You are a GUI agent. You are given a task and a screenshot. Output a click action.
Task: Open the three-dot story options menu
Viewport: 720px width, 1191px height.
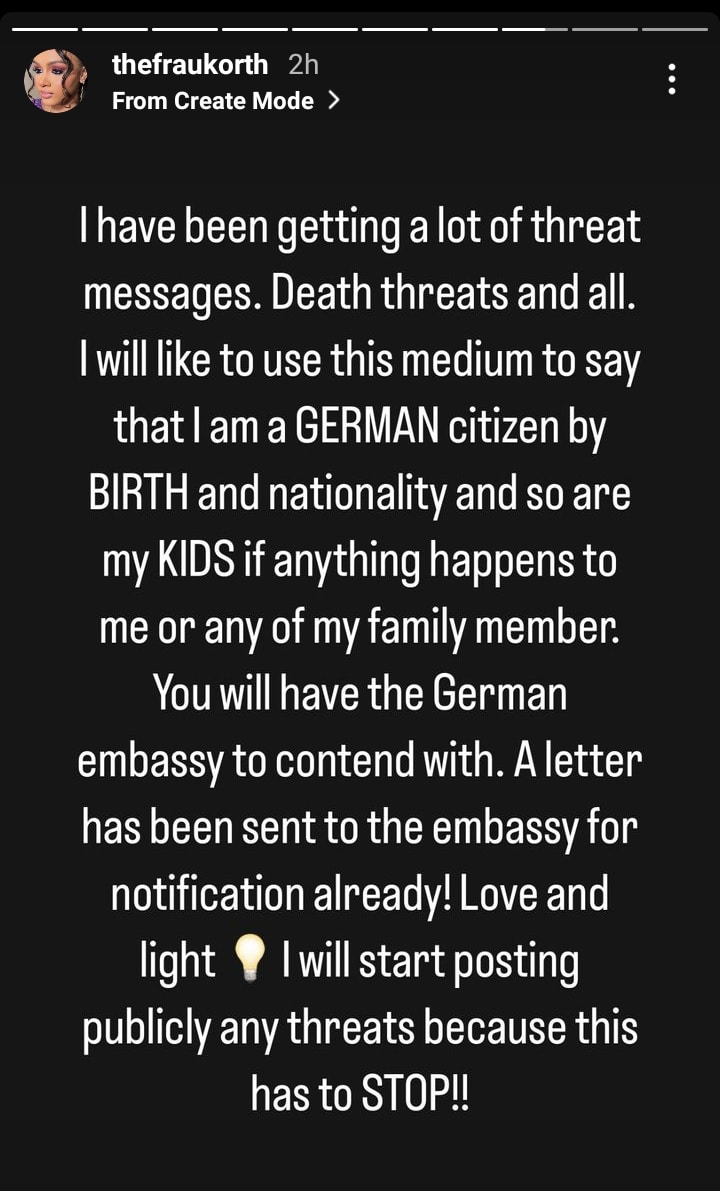(x=671, y=79)
